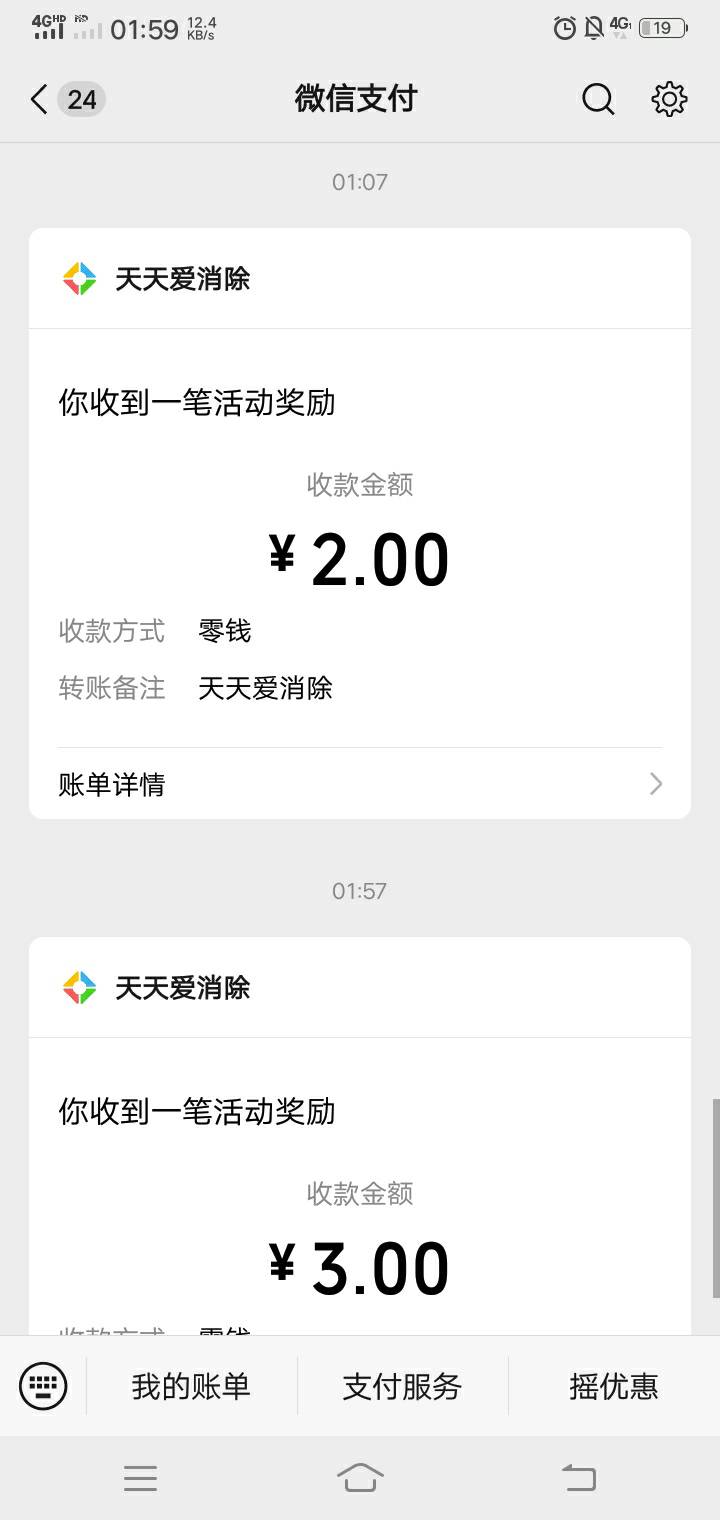Screen dimensions: 720x1520
Task: Open search in WeChat Pay chat
Action: (598, 99)
